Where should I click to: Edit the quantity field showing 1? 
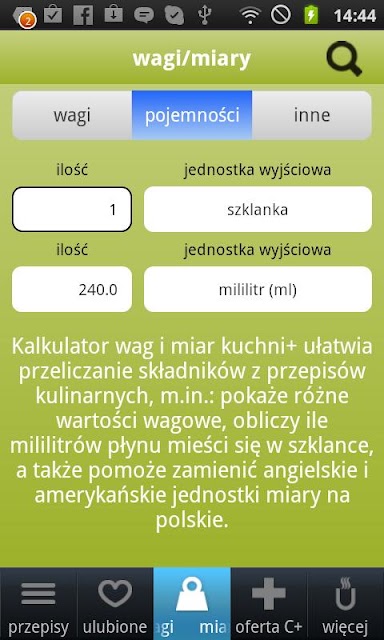72,209
